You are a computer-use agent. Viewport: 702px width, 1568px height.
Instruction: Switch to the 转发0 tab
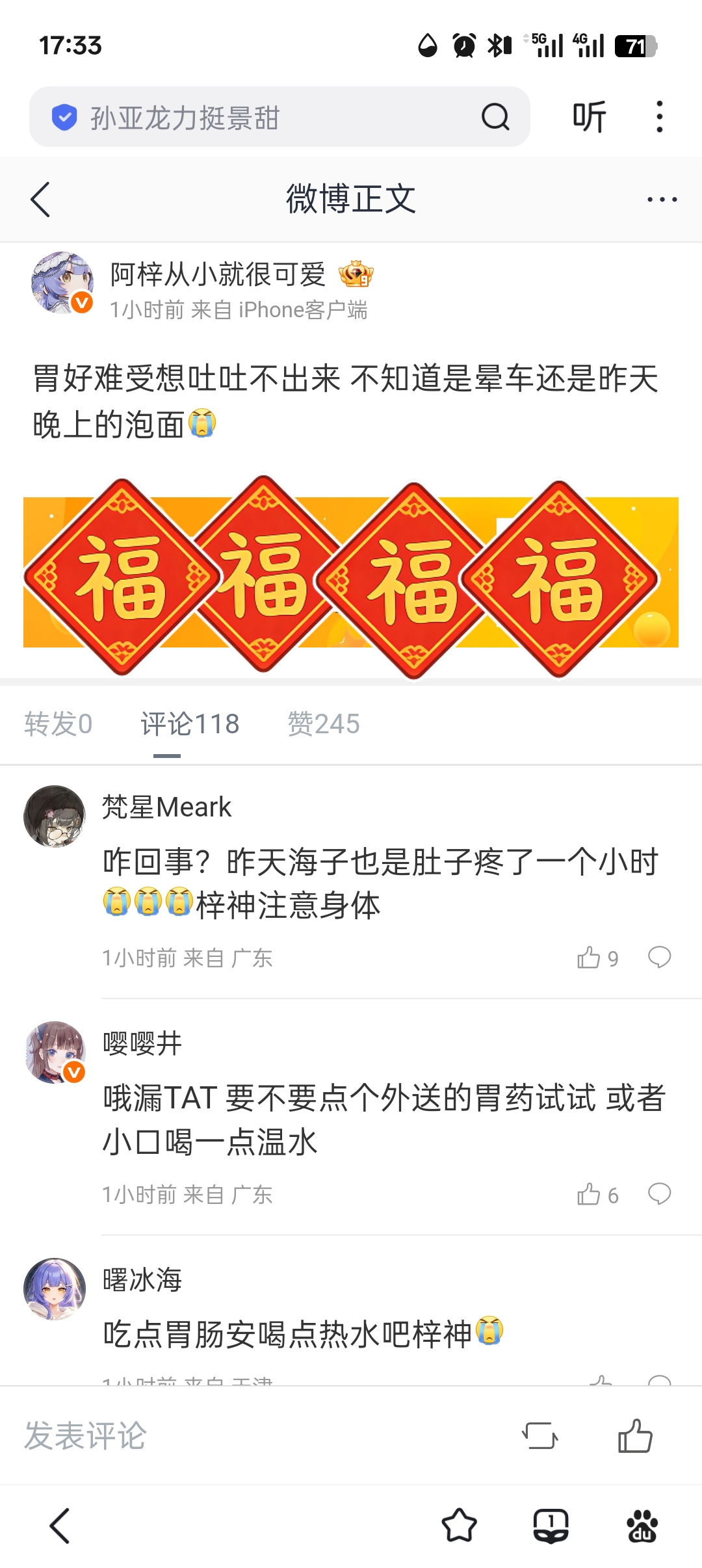[58, 724]
